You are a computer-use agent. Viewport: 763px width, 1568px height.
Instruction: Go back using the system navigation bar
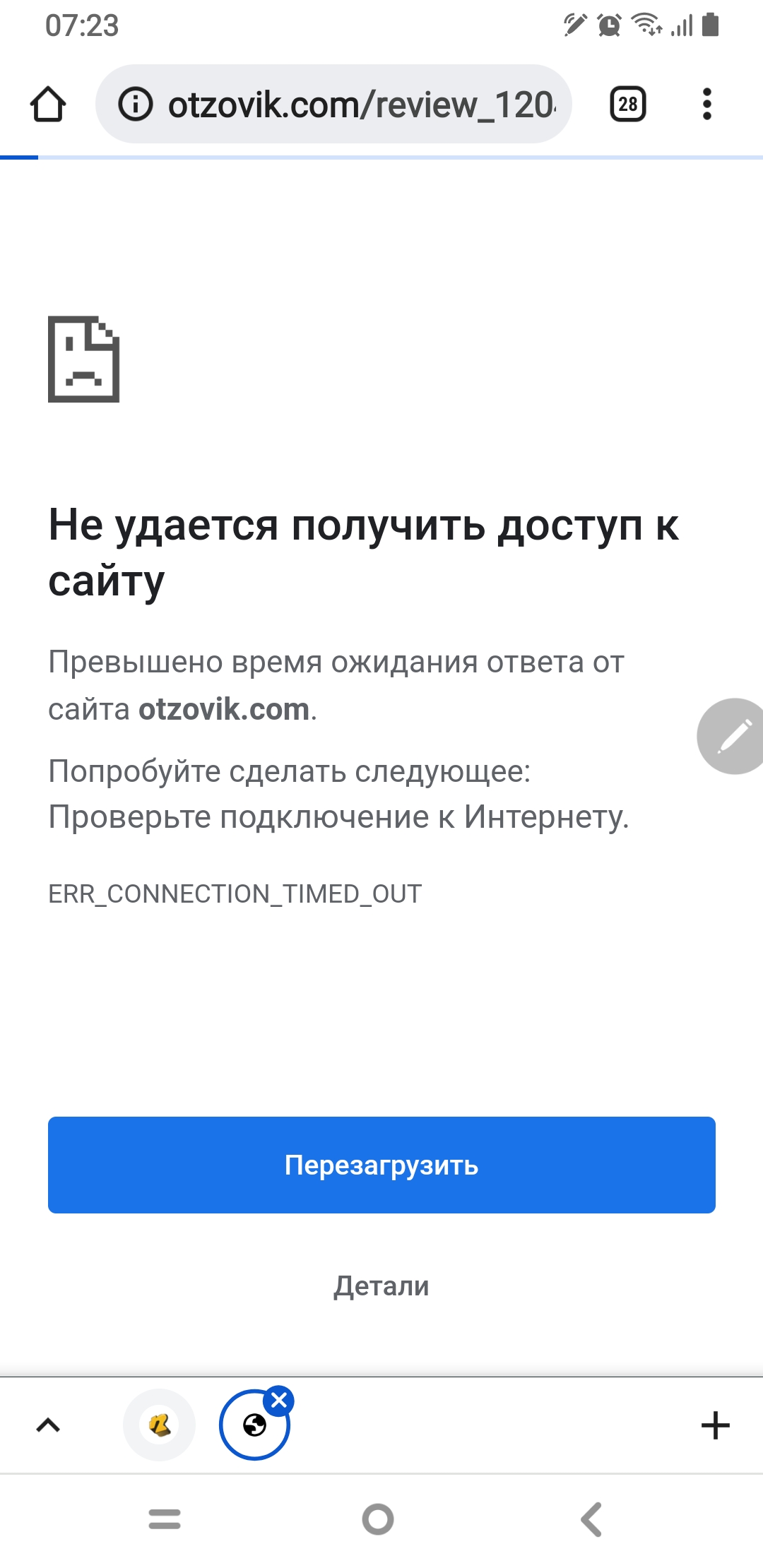pyautogui.click(x=592, y=1519)
